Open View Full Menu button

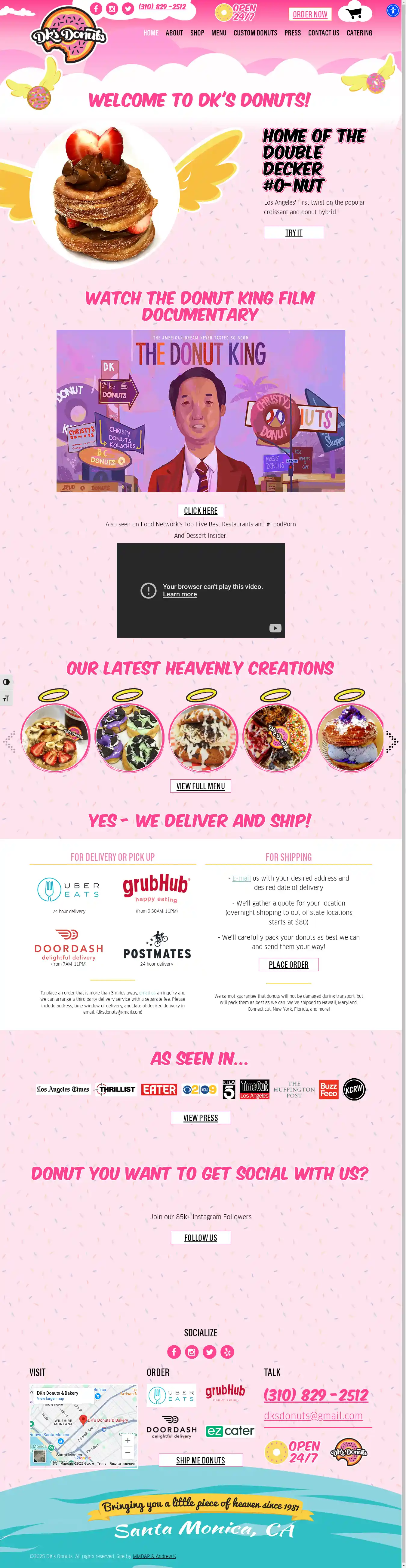pos(201,786)
